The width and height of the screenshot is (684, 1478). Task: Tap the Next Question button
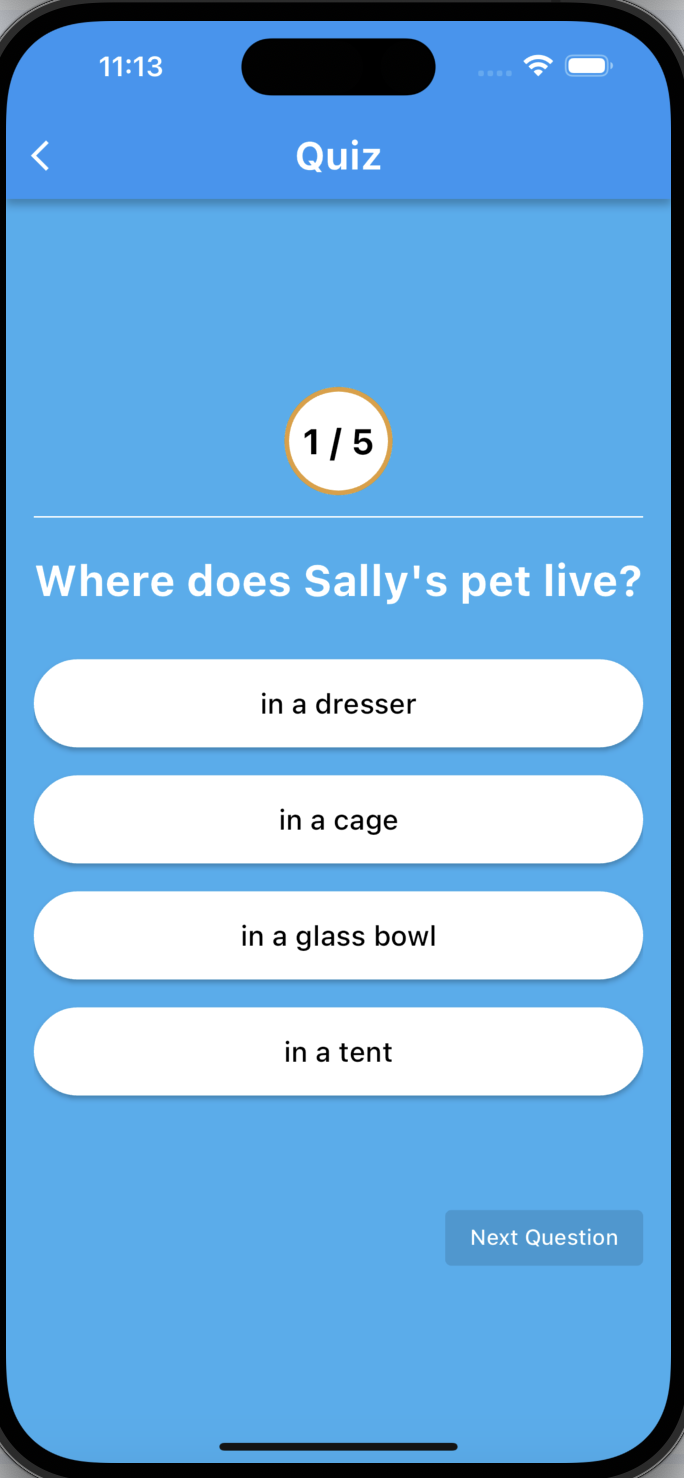pyautogui.click(x=543, y=1237)
